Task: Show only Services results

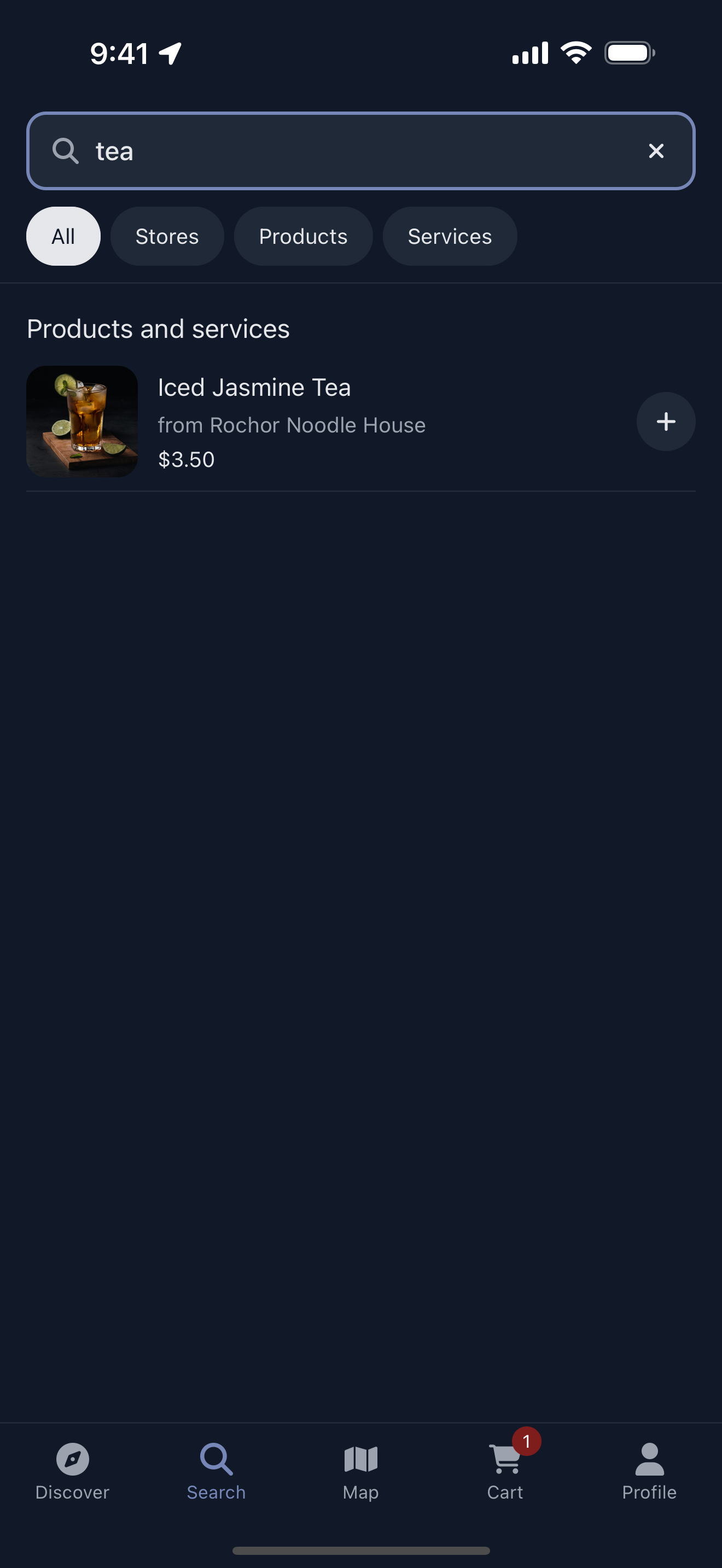Action: (450, 236)
